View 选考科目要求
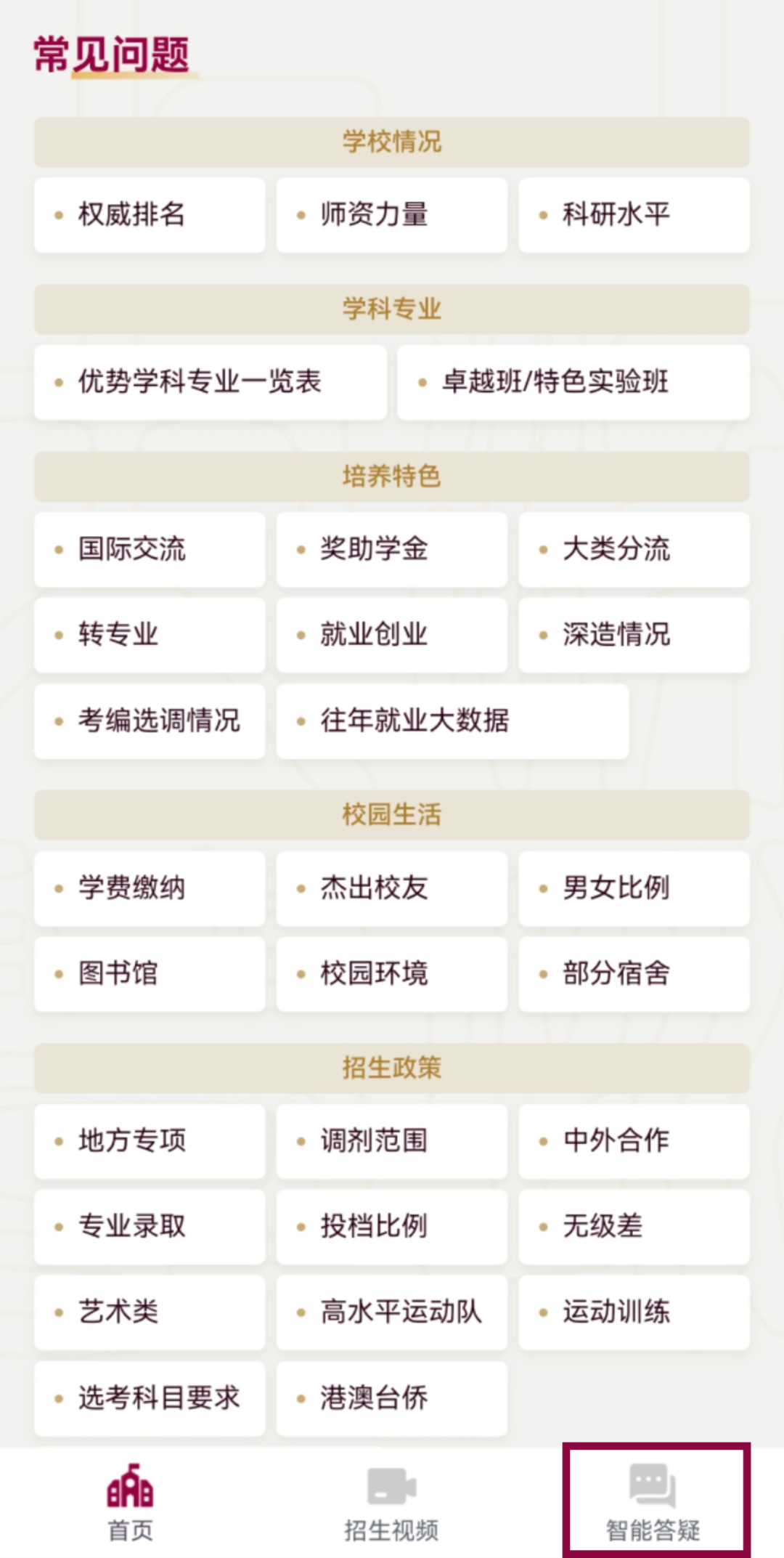The image size is (784, 1558). tap(150, 1398)
